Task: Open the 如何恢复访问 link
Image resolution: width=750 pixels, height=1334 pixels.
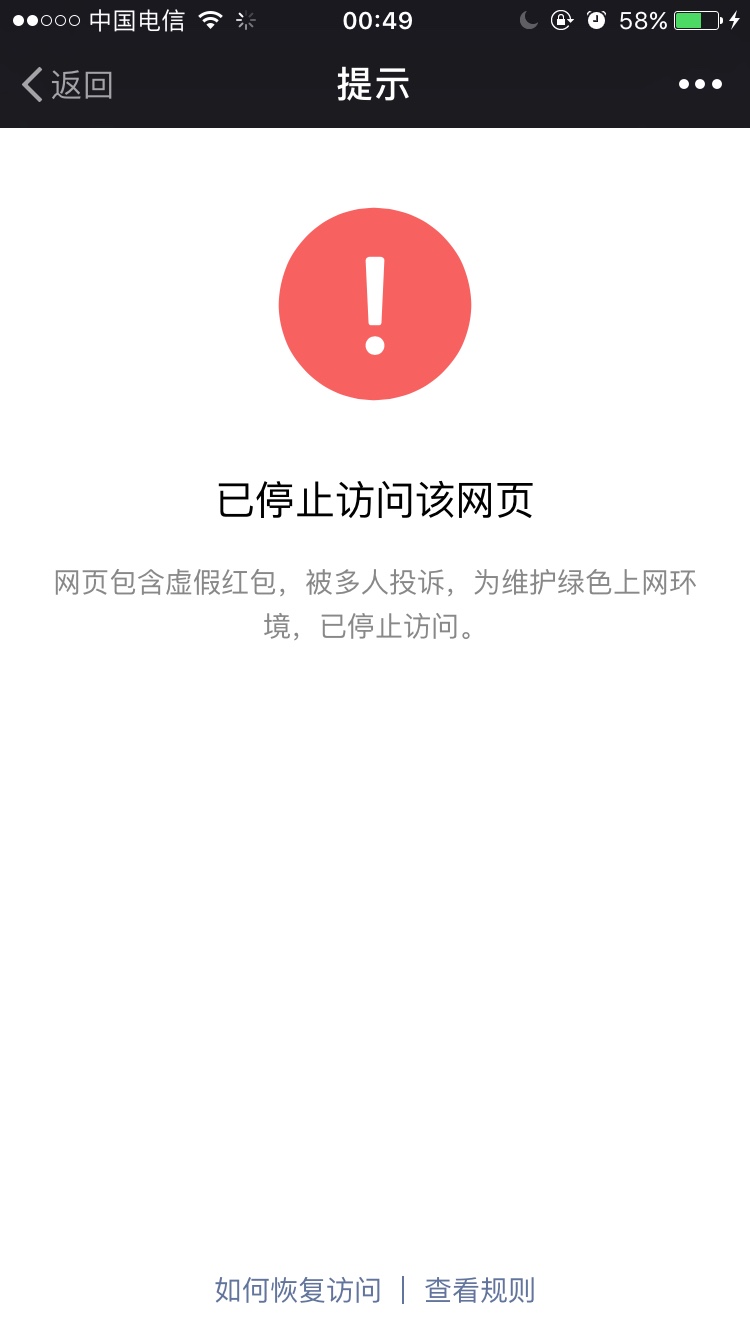Action: pos(298,1290)
